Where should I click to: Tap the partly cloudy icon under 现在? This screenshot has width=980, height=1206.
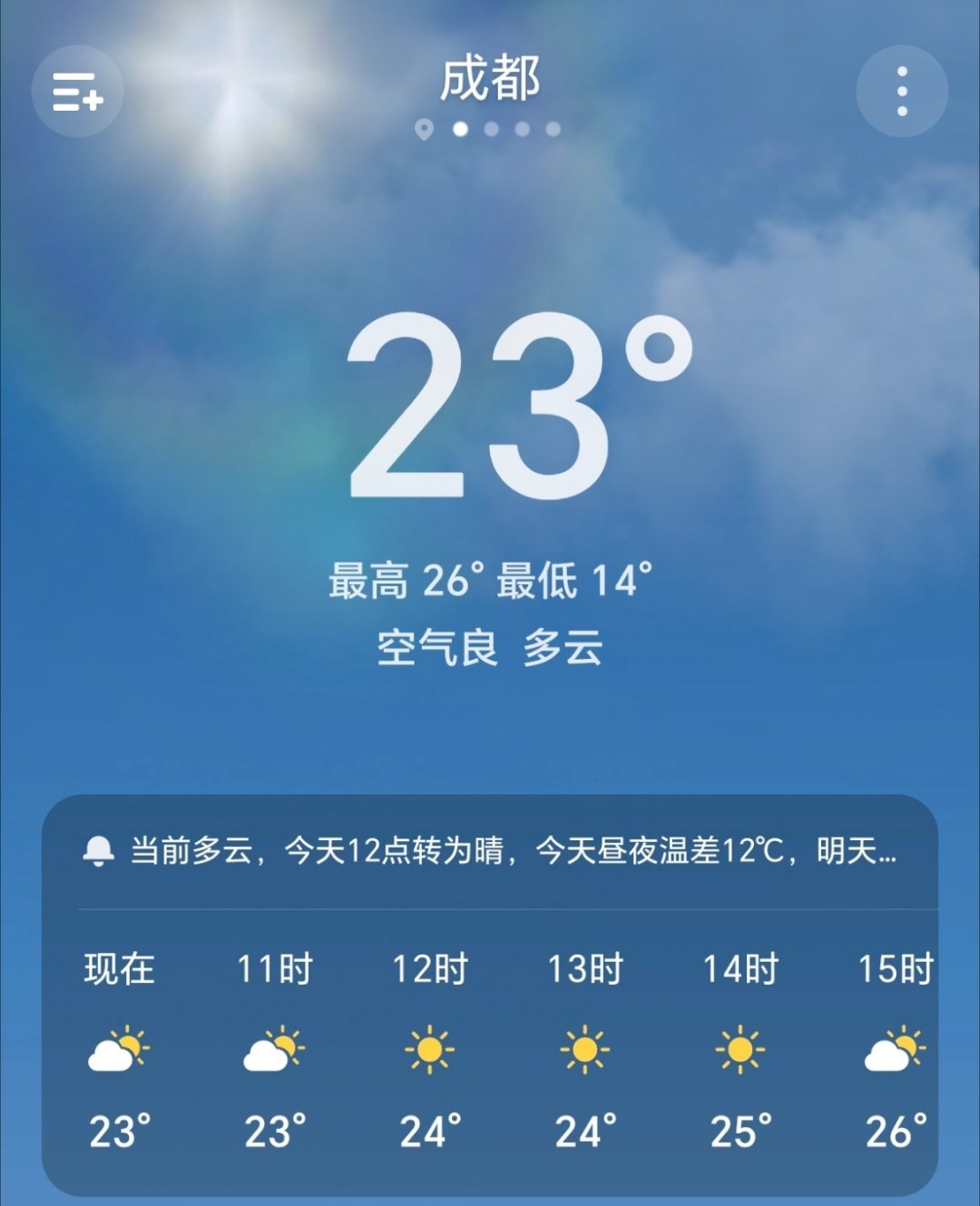tap(119, 1052)
